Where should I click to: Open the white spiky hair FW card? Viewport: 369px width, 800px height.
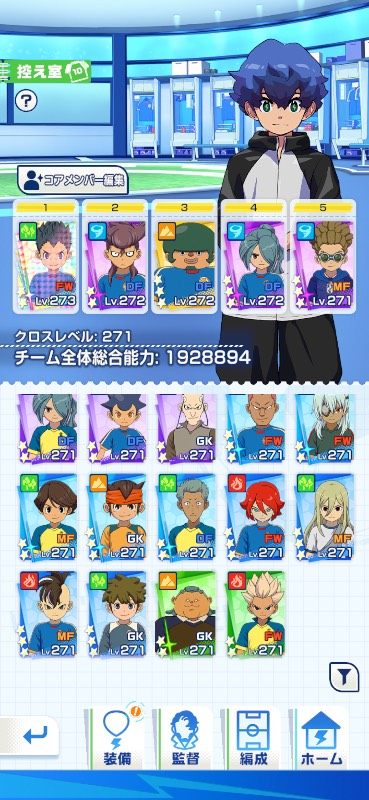[x=256, y=614]
